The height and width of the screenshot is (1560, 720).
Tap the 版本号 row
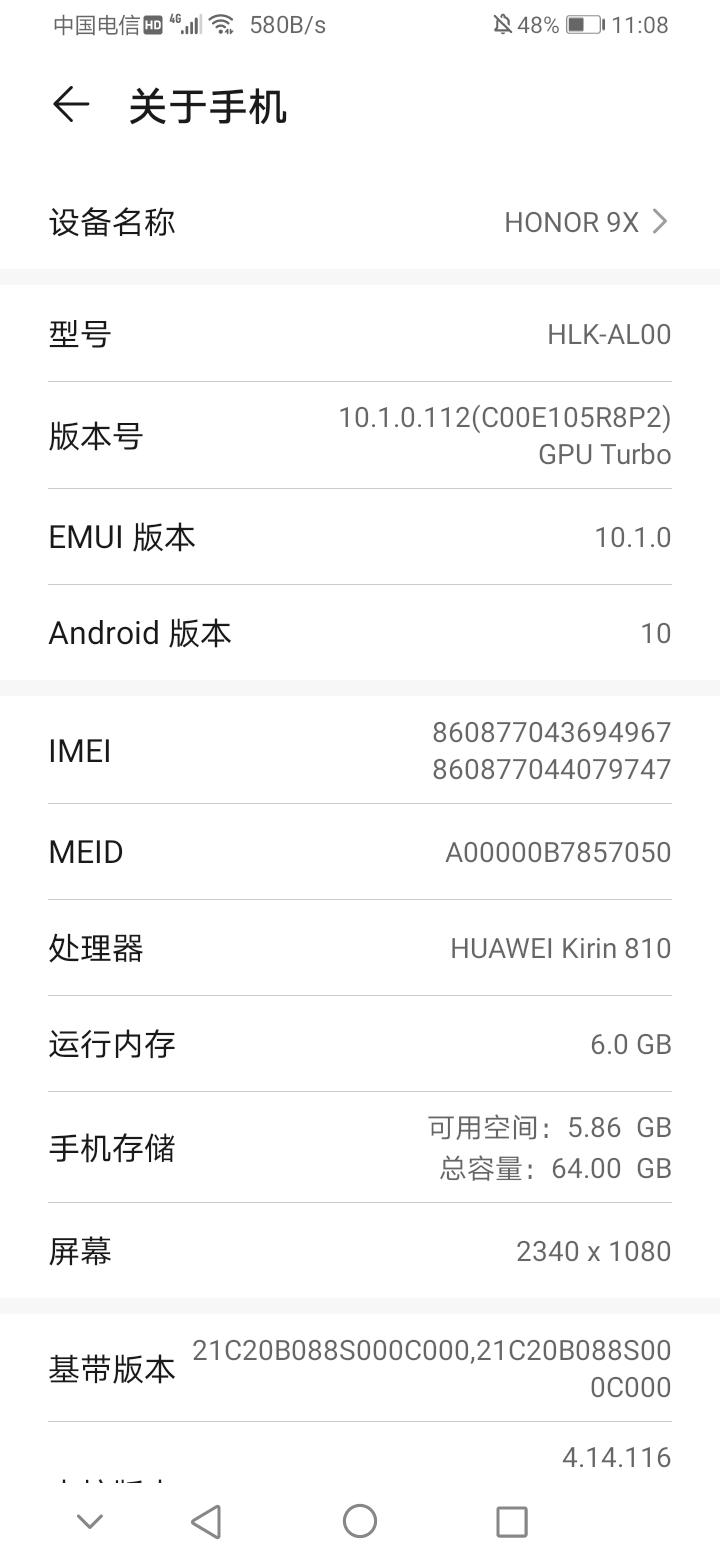[360, 435]
